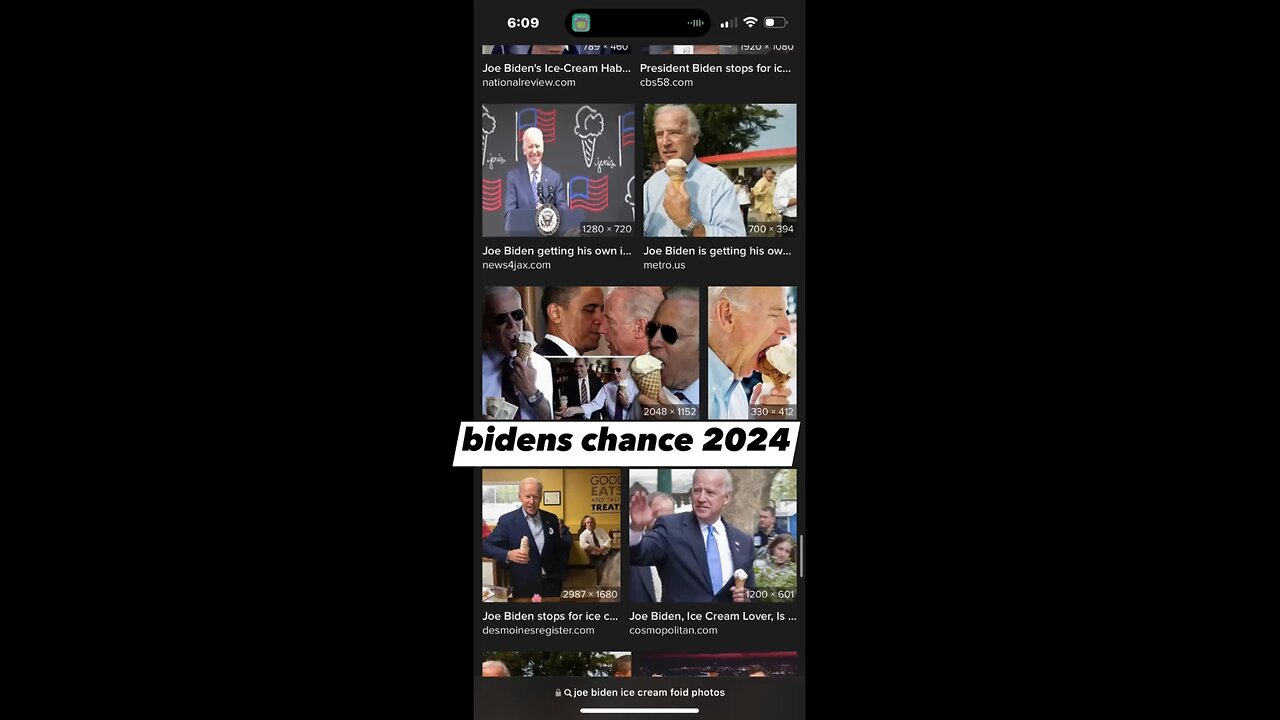Open the cbs58.com President Biden result
Viewport: 1280px width, 720px height.
pyautogui.click(x=715, y=69)
